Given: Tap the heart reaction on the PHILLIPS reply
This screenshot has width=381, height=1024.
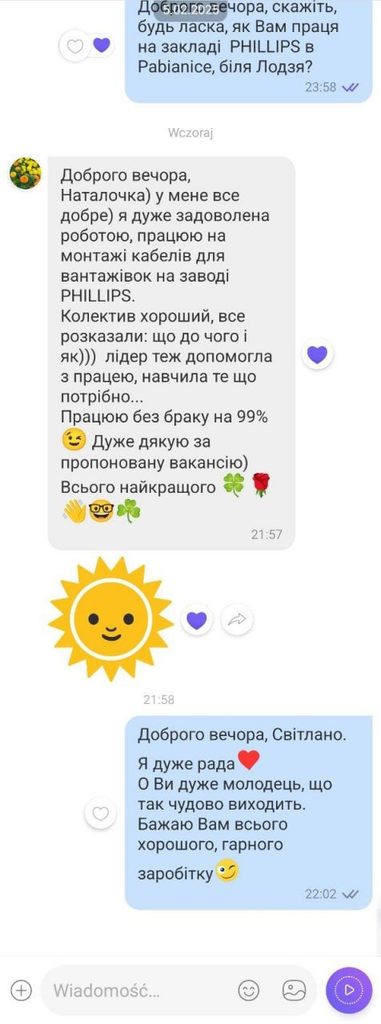Looking at the screenshot, I should click(x=317, y=355).
